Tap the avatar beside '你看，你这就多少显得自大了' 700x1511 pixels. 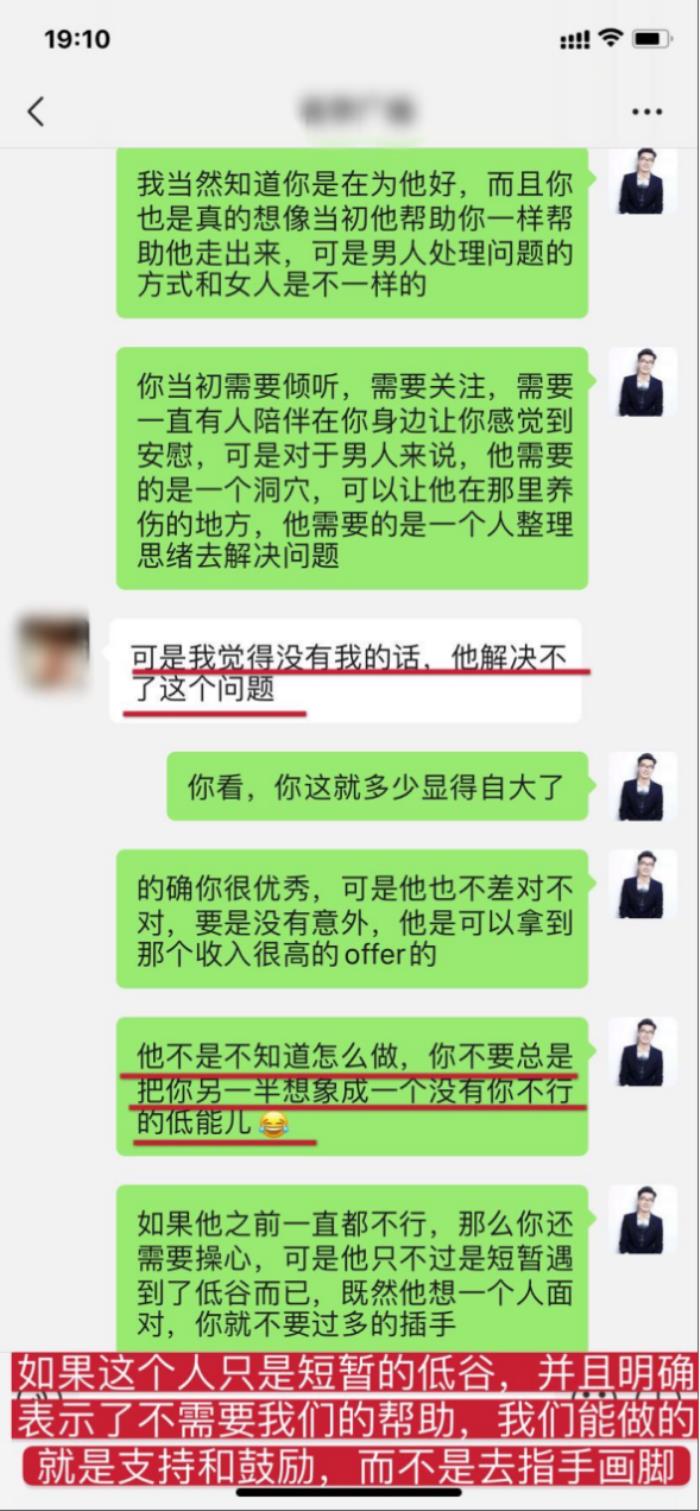point(643,786)
